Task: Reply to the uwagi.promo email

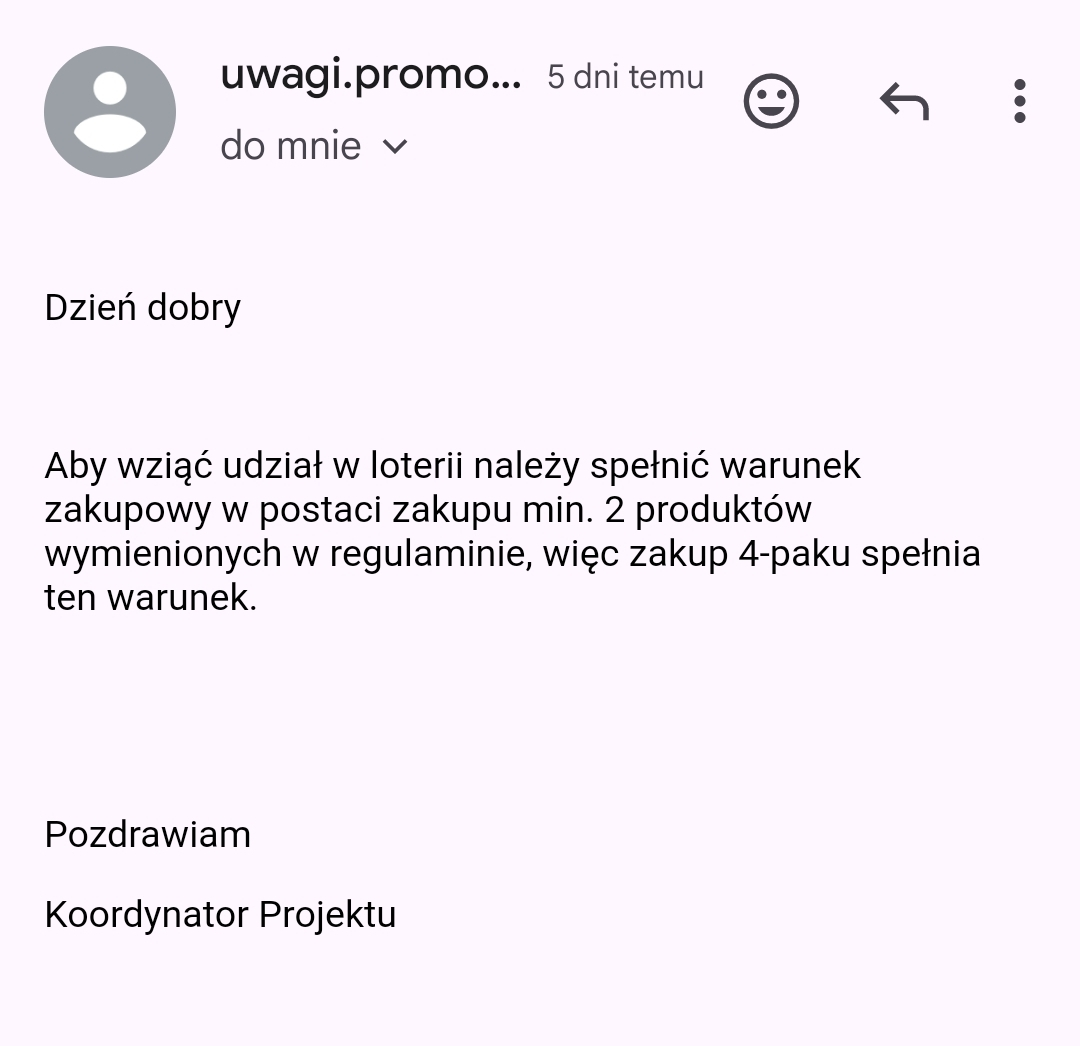Action: 904,101
